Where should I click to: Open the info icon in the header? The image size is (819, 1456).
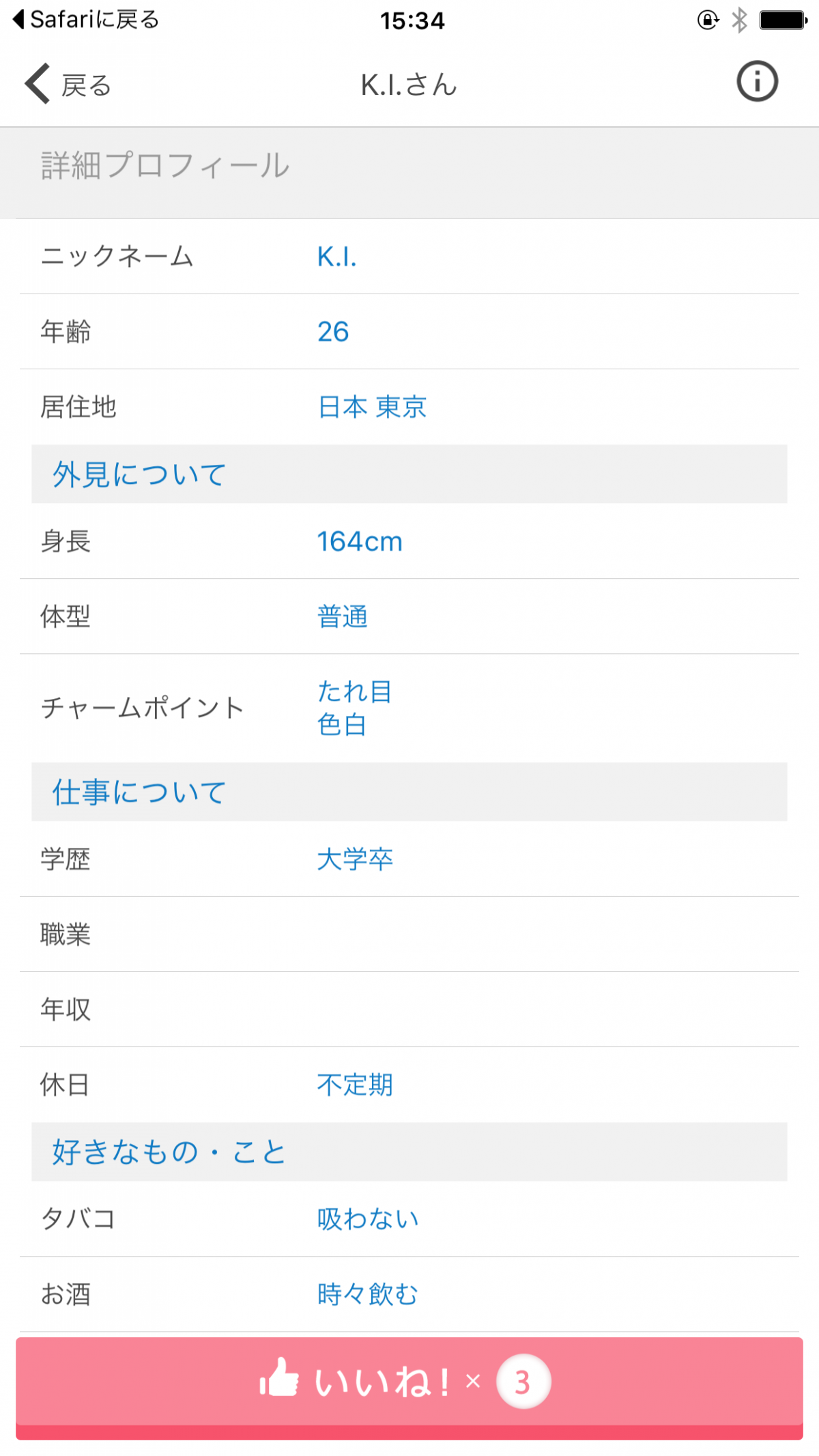point(757,82)
